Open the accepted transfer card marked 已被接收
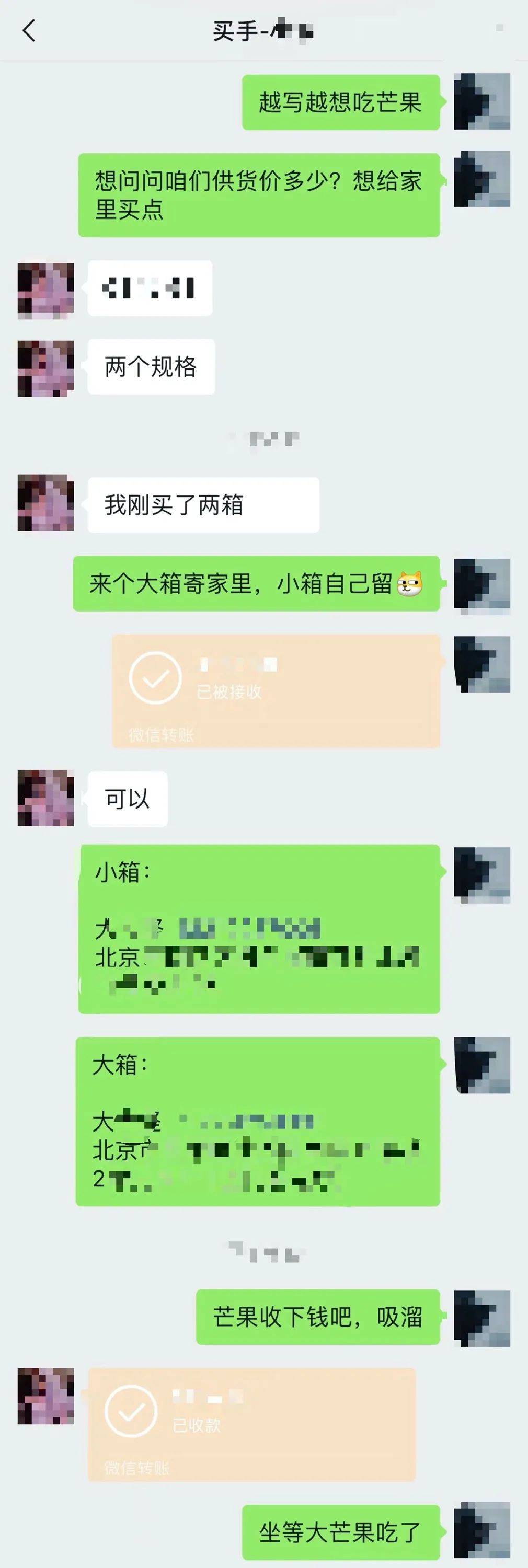This screenshot has height=1568, width=528. point(276,691)
